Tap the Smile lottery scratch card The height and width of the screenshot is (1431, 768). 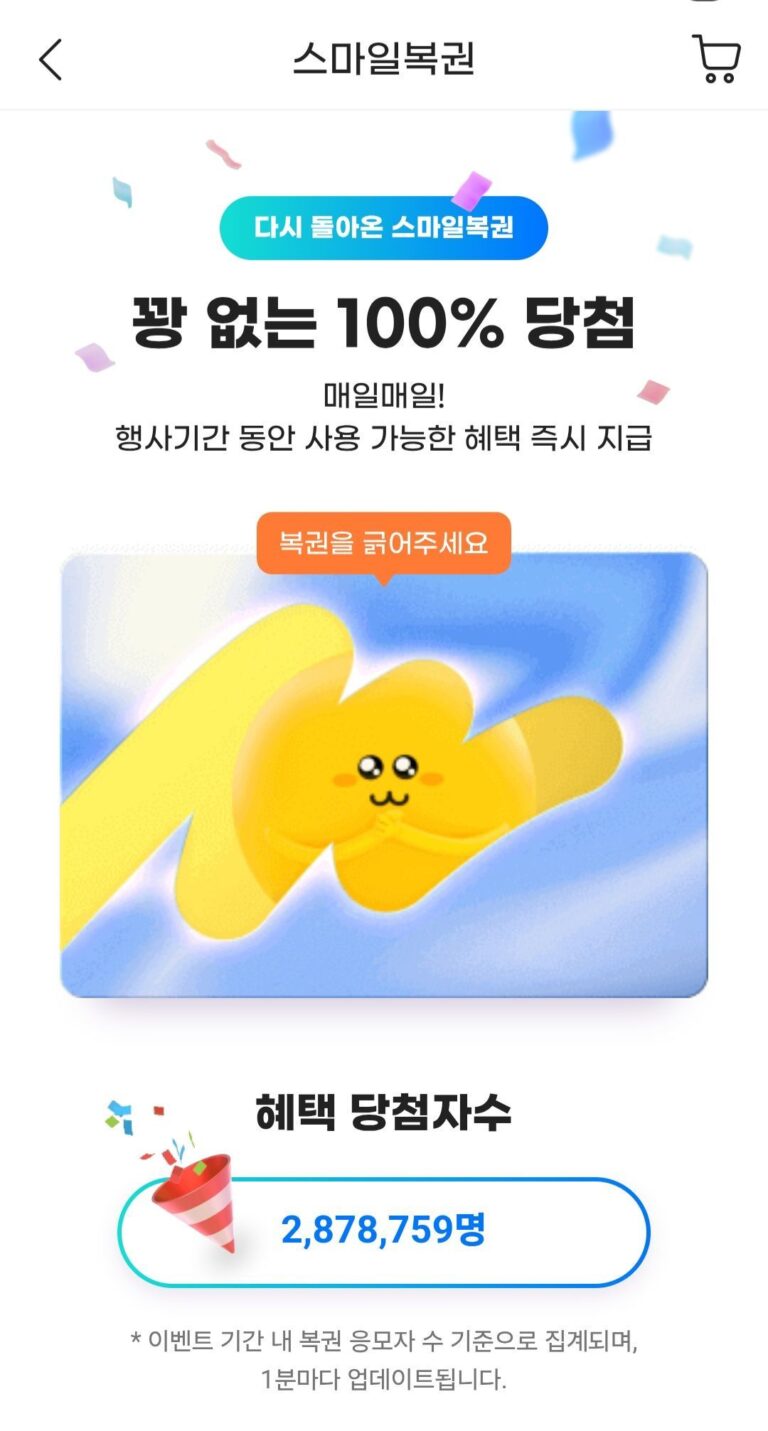tap(384, 774)
